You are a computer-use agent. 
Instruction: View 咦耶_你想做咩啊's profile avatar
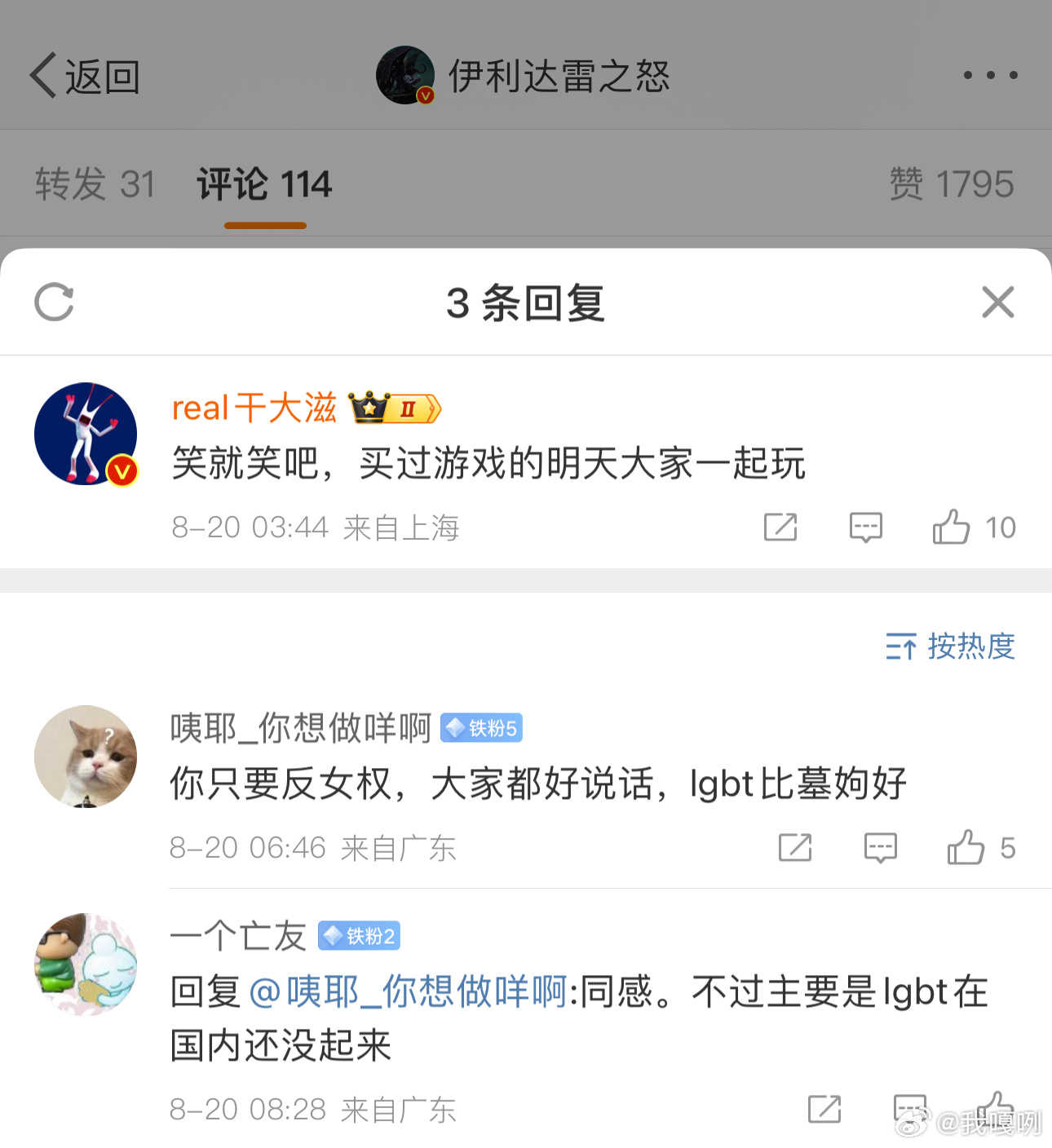(86, 757)
